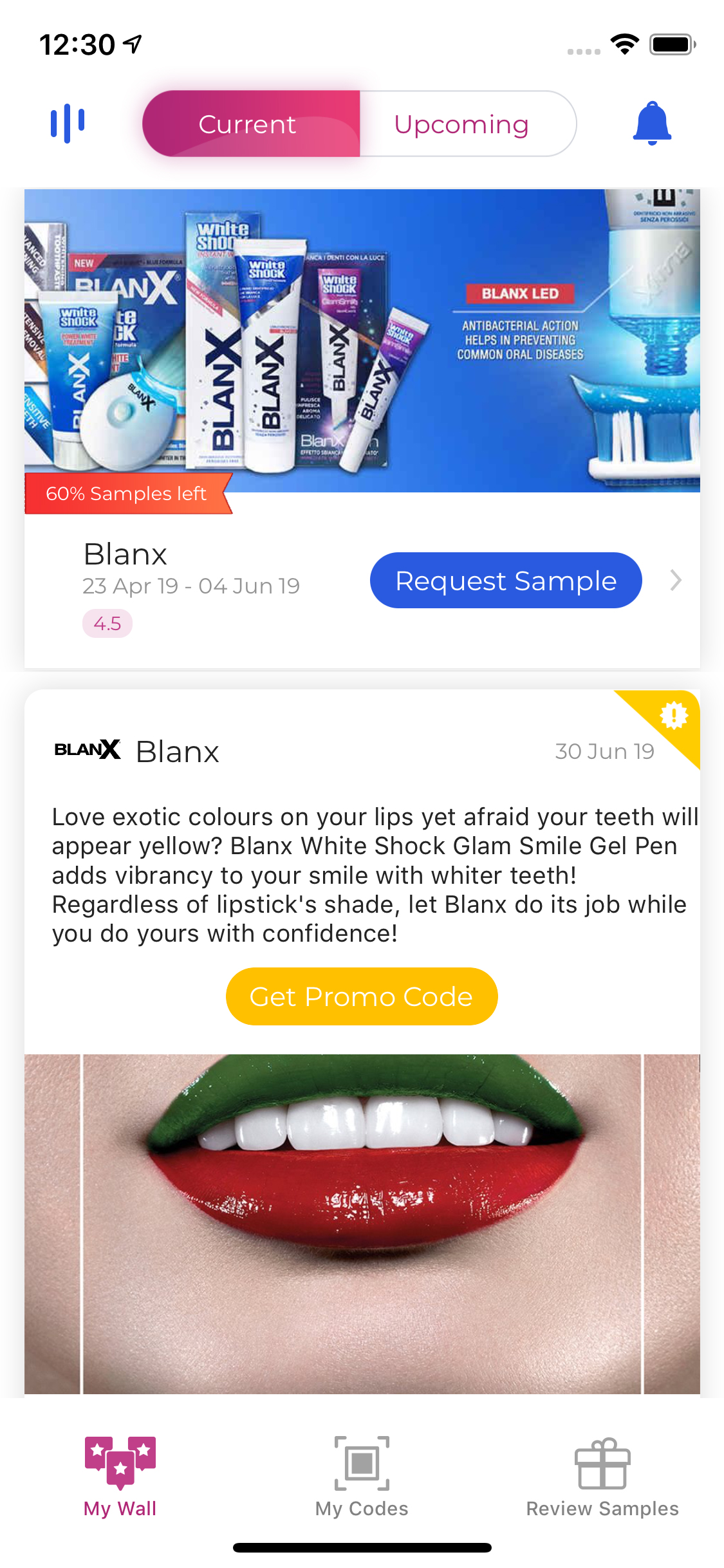This screenshot has height=1568, width=724.
Task: Open the side menu icon
Action: click(67, 122)
